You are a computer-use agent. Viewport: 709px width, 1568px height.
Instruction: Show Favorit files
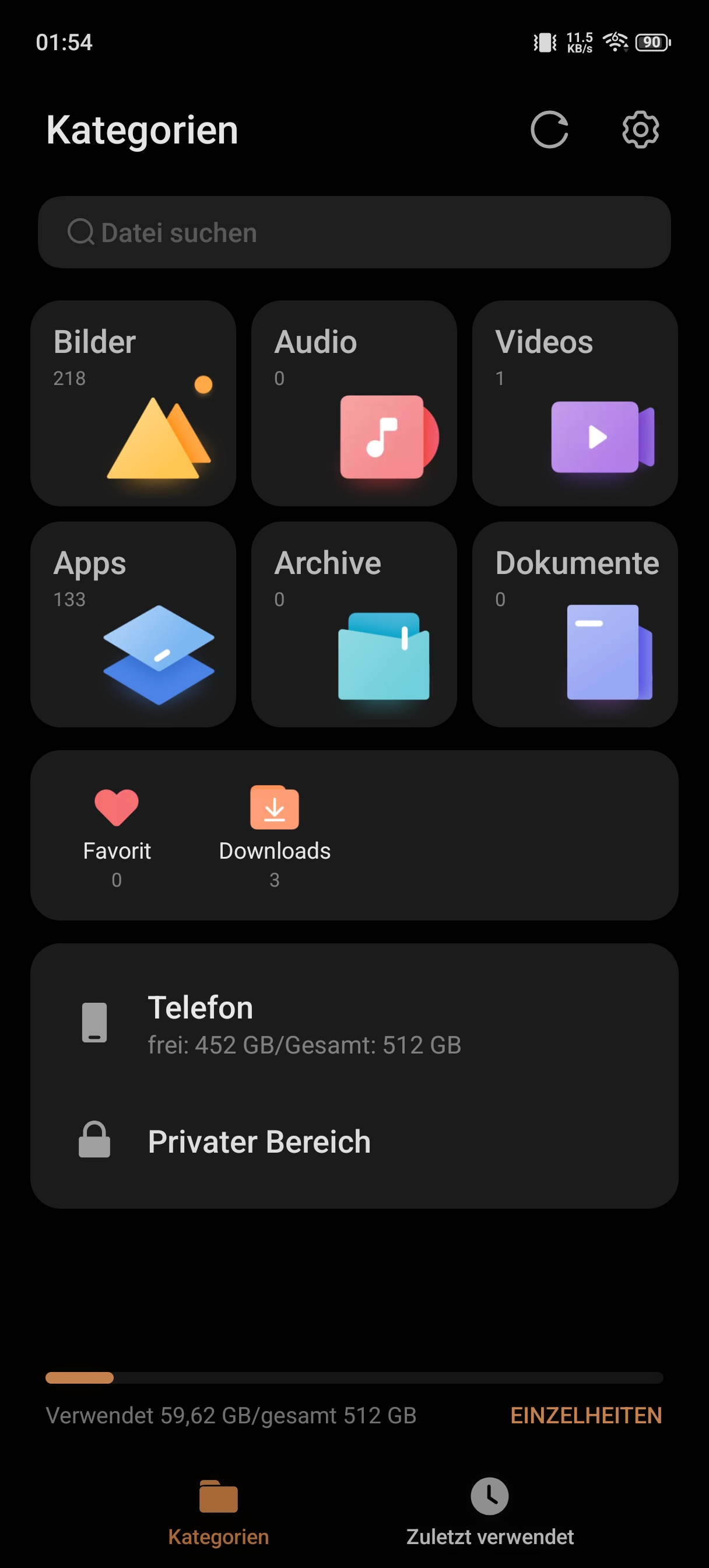click(117, 835)
